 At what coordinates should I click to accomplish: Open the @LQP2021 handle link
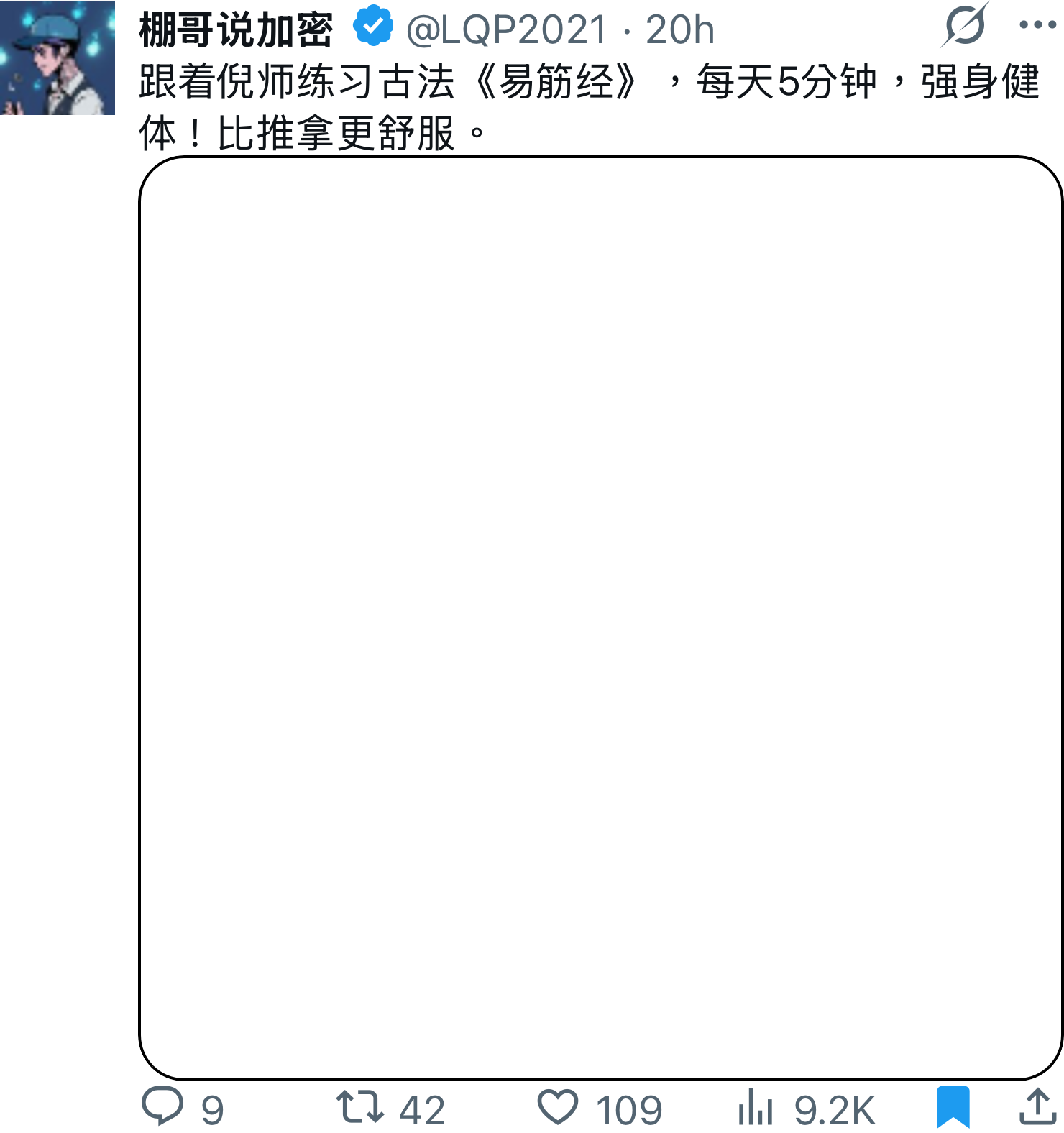[x=506, y=30]
